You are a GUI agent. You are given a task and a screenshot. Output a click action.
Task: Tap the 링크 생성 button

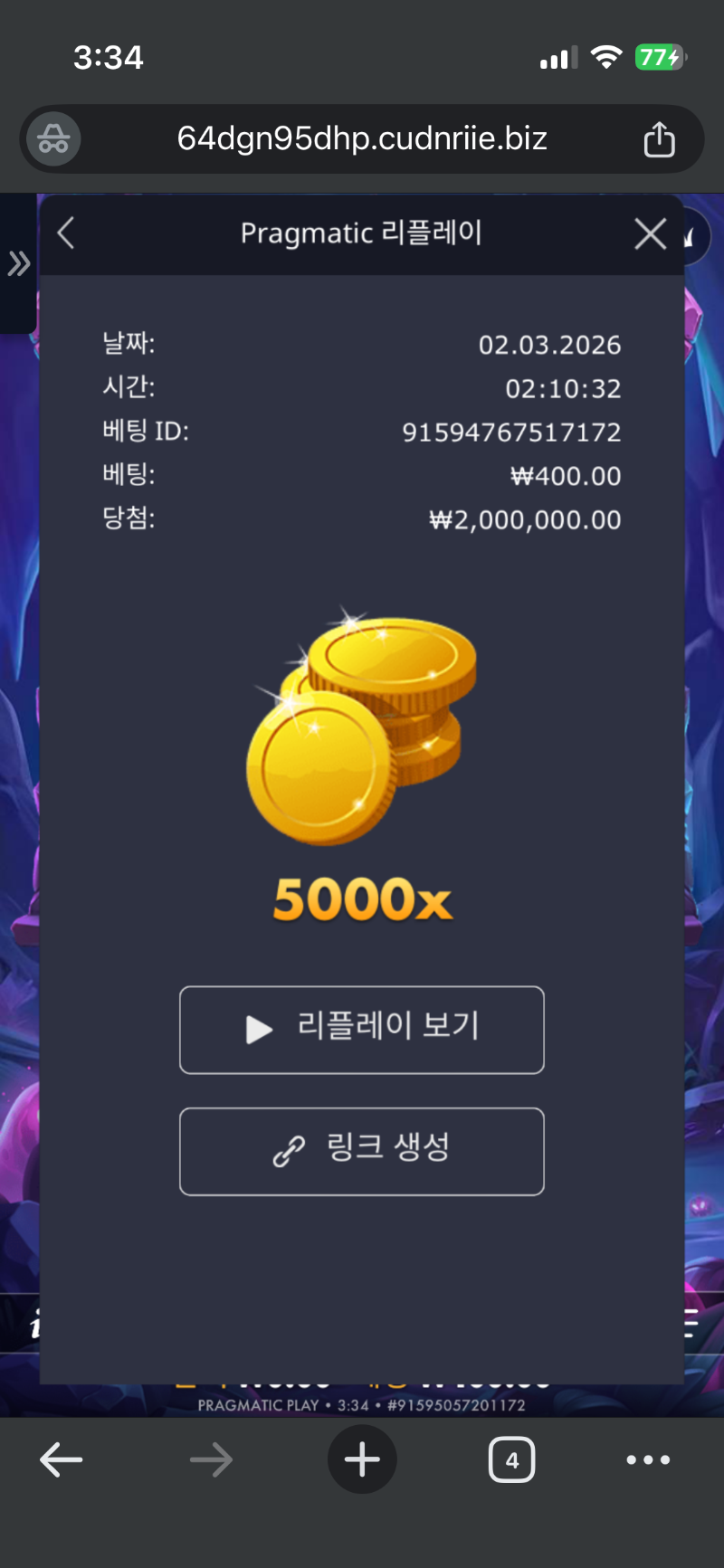362,1151
